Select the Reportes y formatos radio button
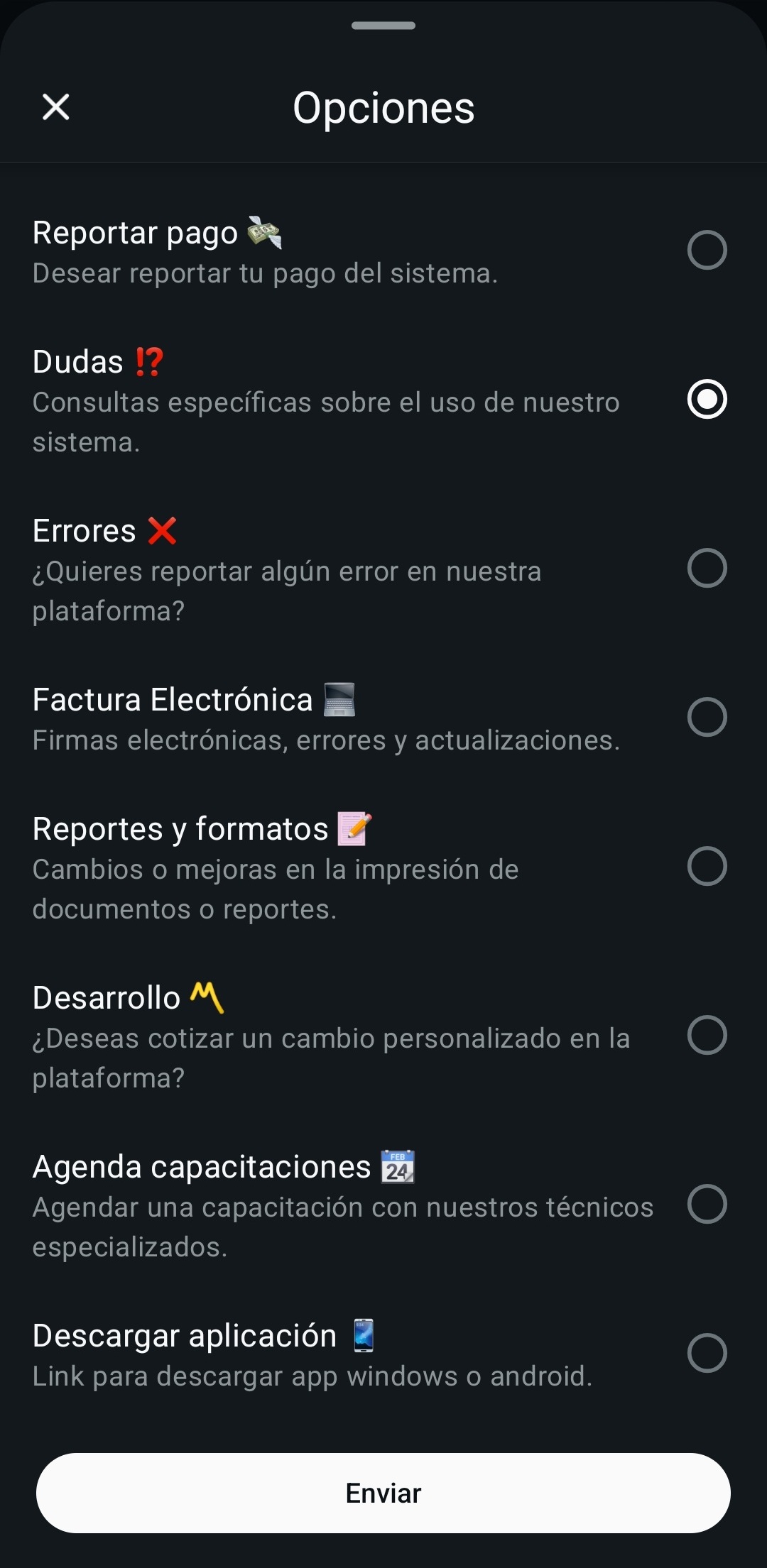The image size is (767, 1568). [x=707, y=866]
